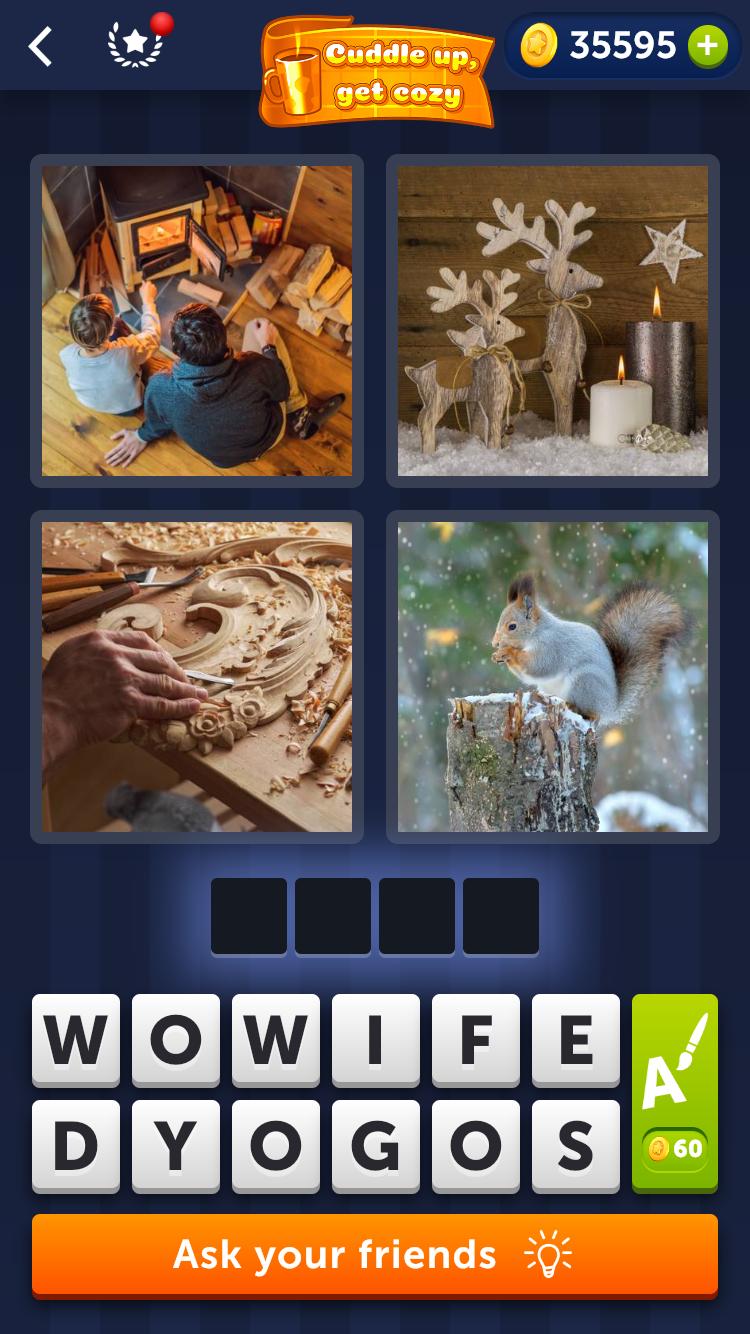Screen dimensions: 750x1334
Task: Enlarge the wood carving photo
Action: tap(197, 677)
